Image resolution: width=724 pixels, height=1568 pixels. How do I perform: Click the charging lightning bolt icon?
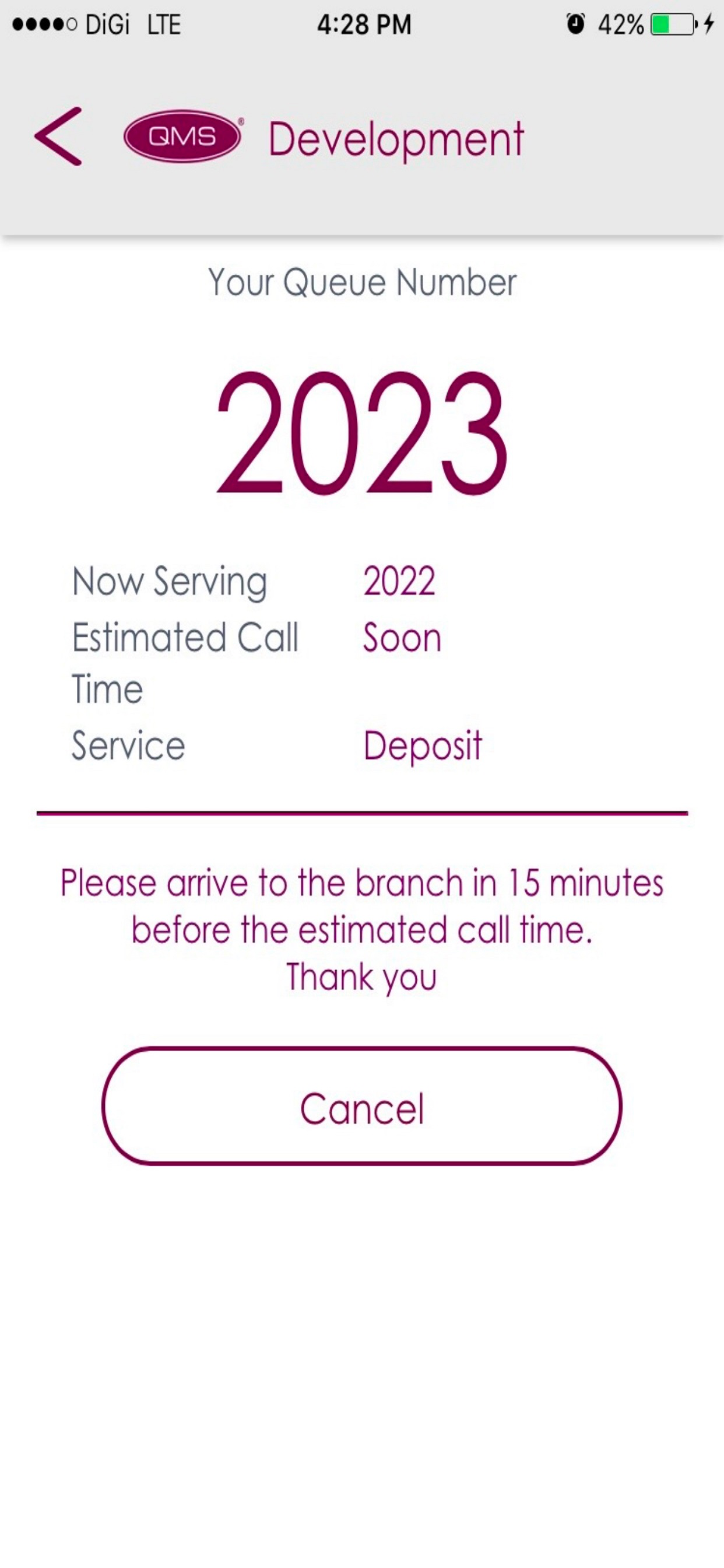click(x=709, y=24)
